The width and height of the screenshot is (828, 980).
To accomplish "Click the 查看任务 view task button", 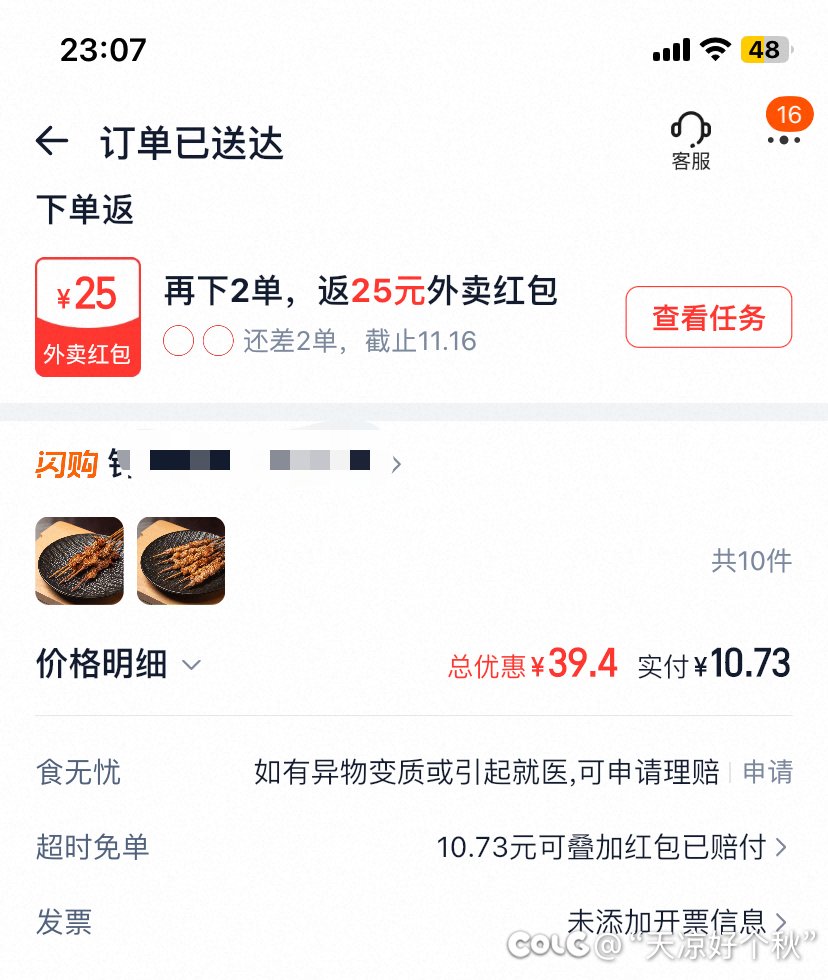I will point(708,316).
